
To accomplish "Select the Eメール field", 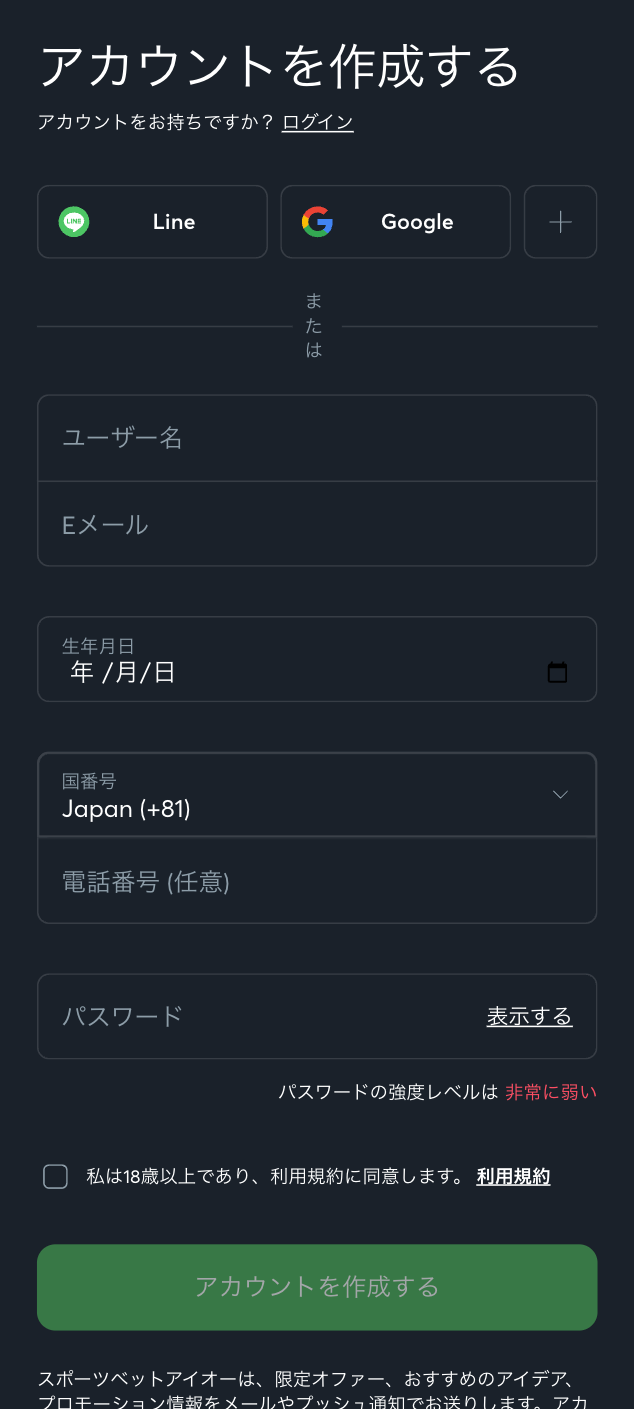I will [x=317, y=524].
